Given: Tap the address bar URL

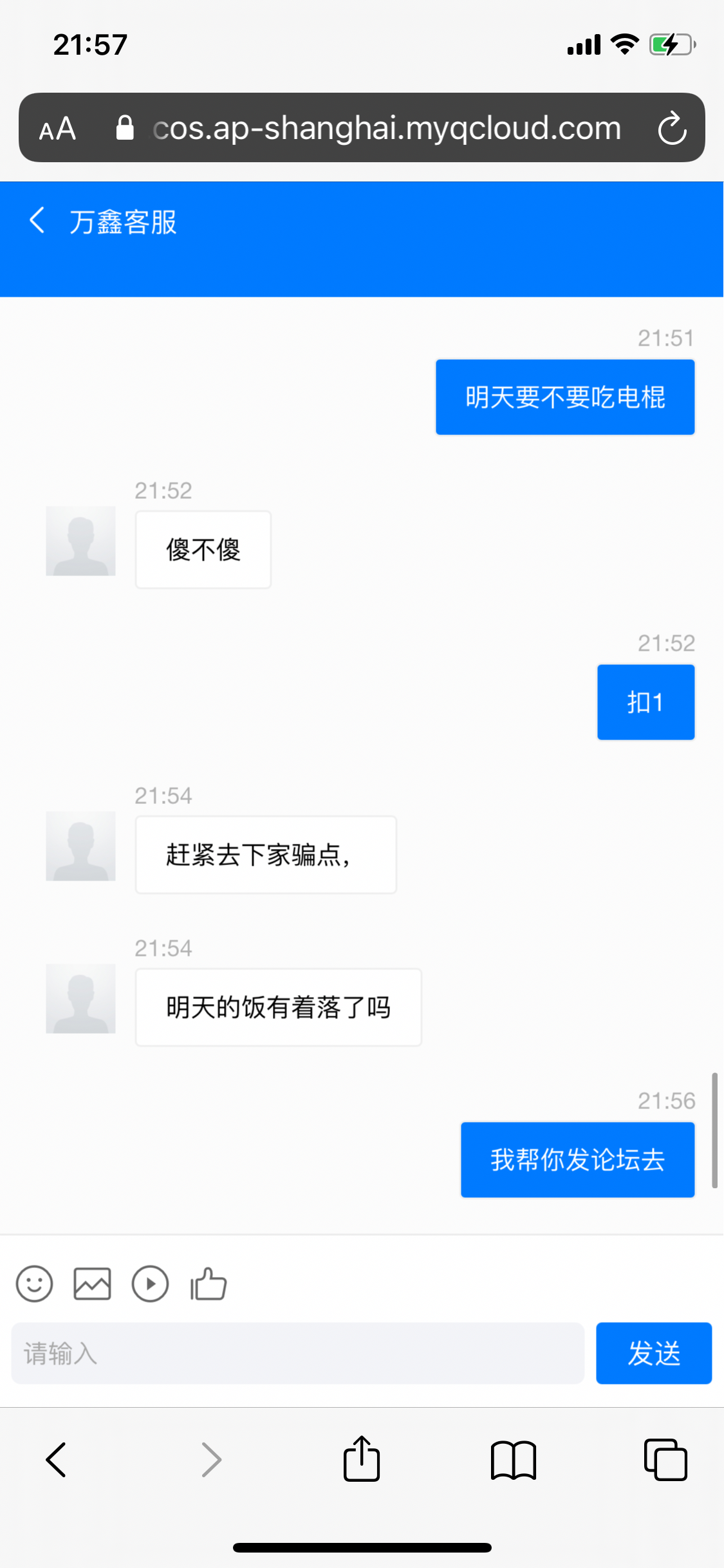Looking at the screenshot, I should click(x=386, y=128).
